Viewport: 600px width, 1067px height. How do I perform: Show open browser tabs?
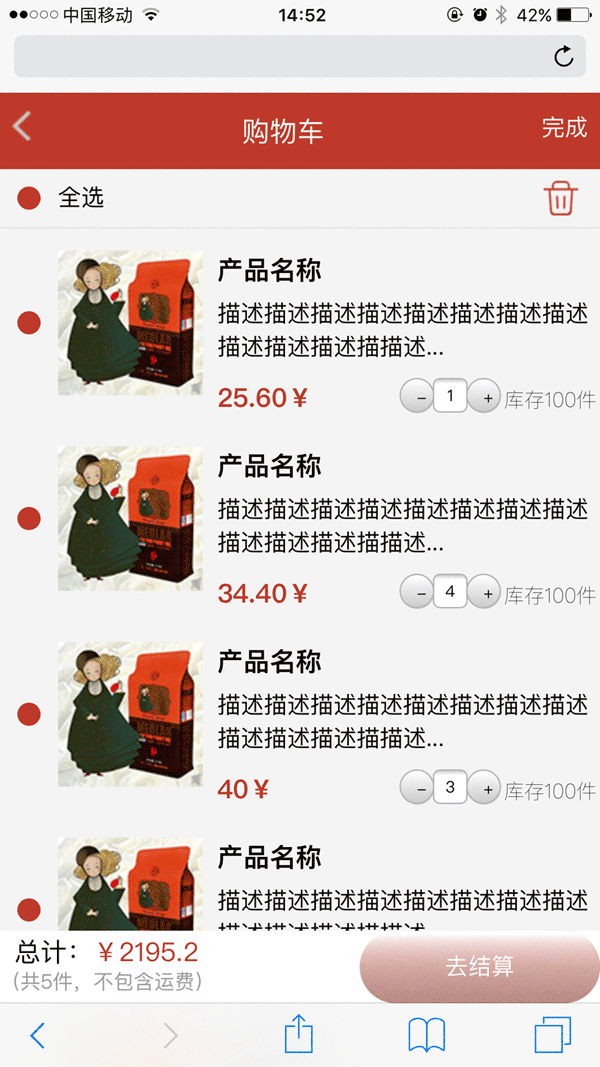point(553,1034)
